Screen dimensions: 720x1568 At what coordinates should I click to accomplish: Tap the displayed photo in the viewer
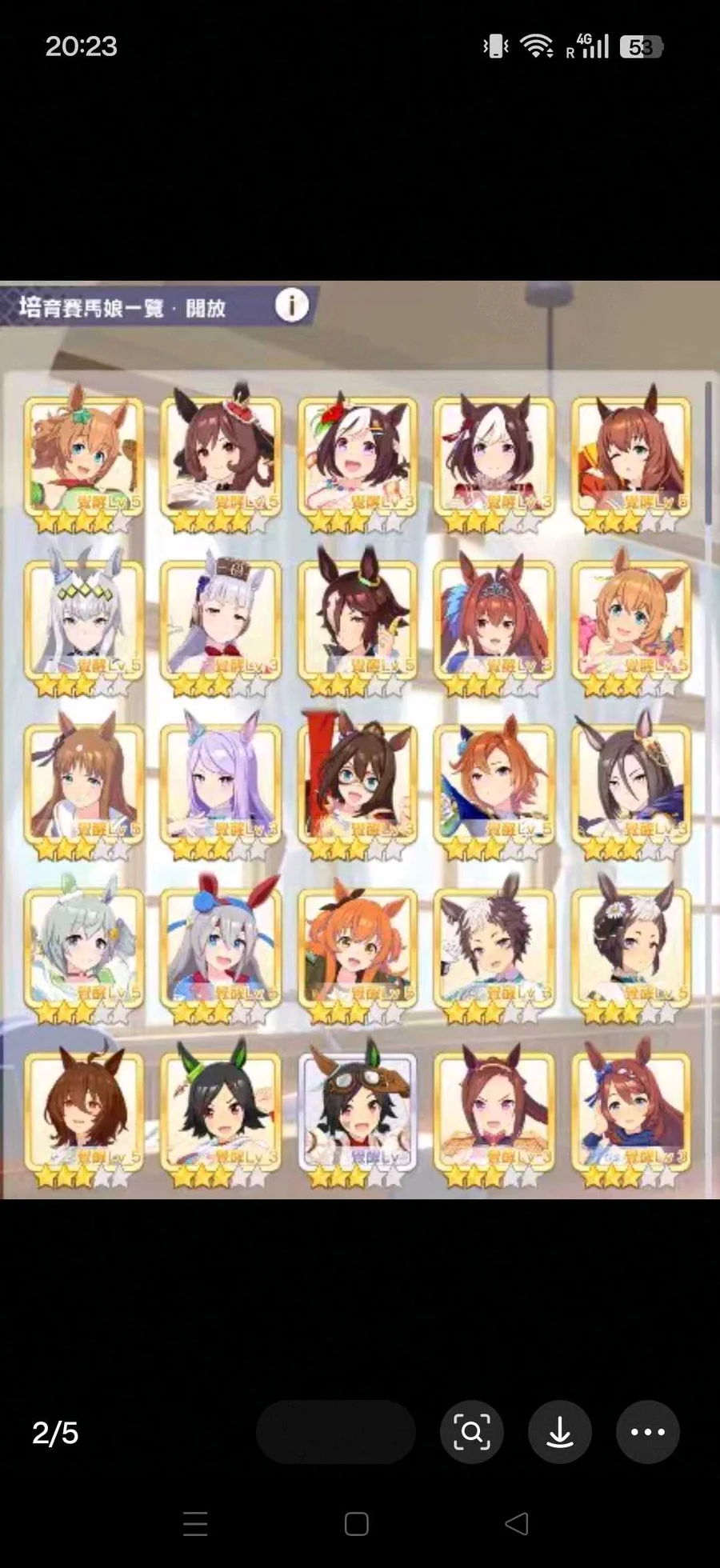point(360,740)
